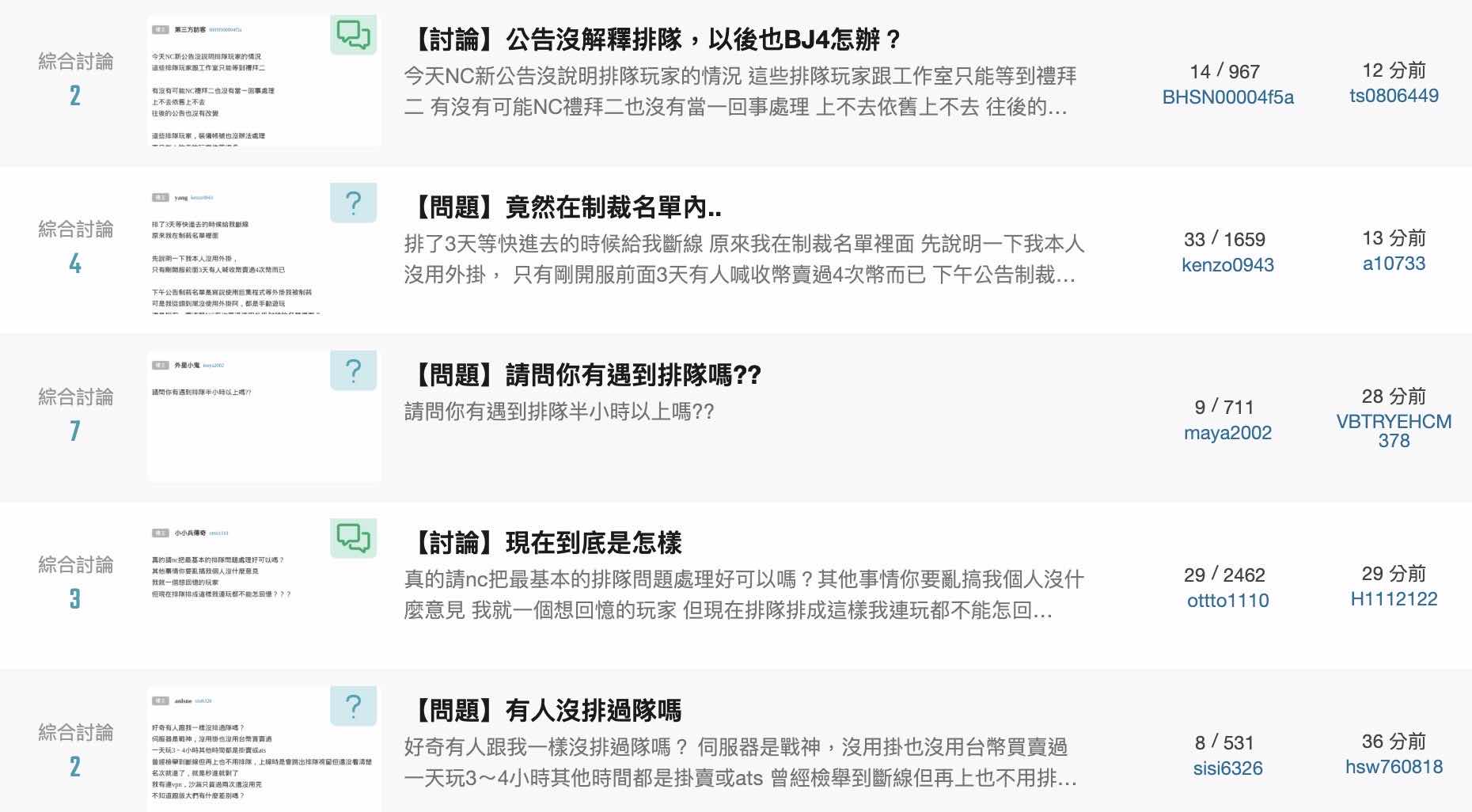
Task: View author profile otto1110
Action: click(1227, 601)
